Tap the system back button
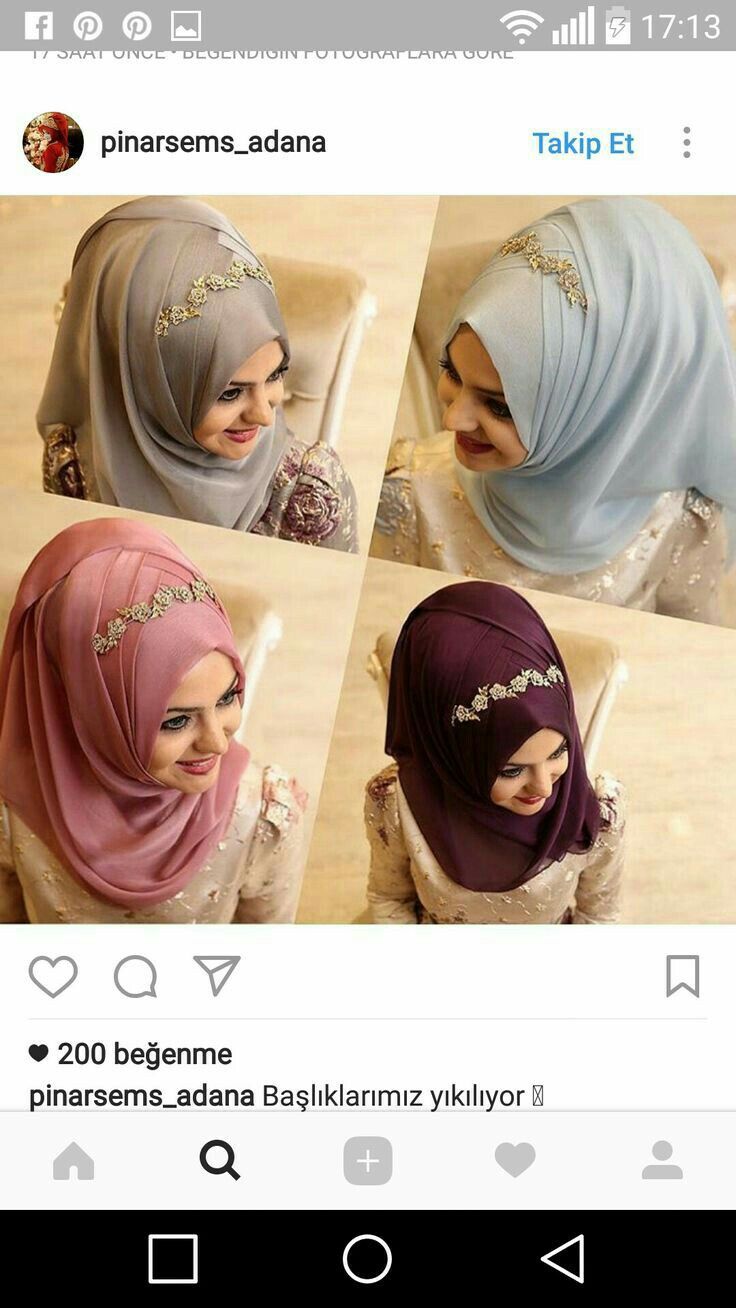Image resolution: width=736 pixels, height=1308 pixels. tap(563, 1258)
